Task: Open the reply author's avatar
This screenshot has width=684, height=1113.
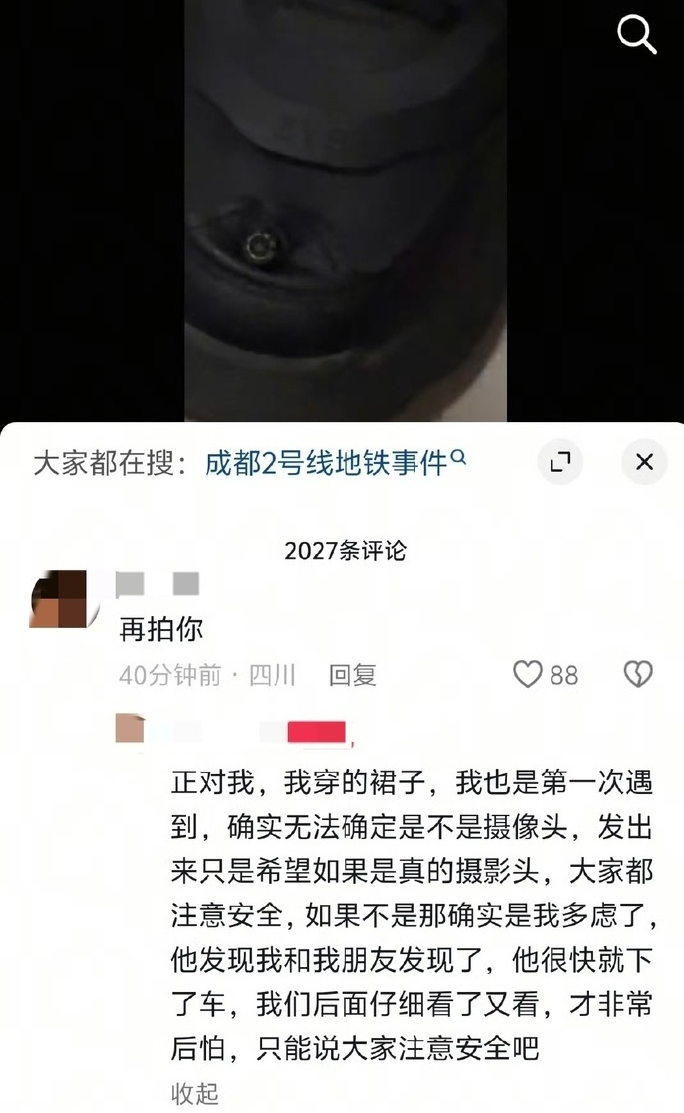Action: coord(130,729)
